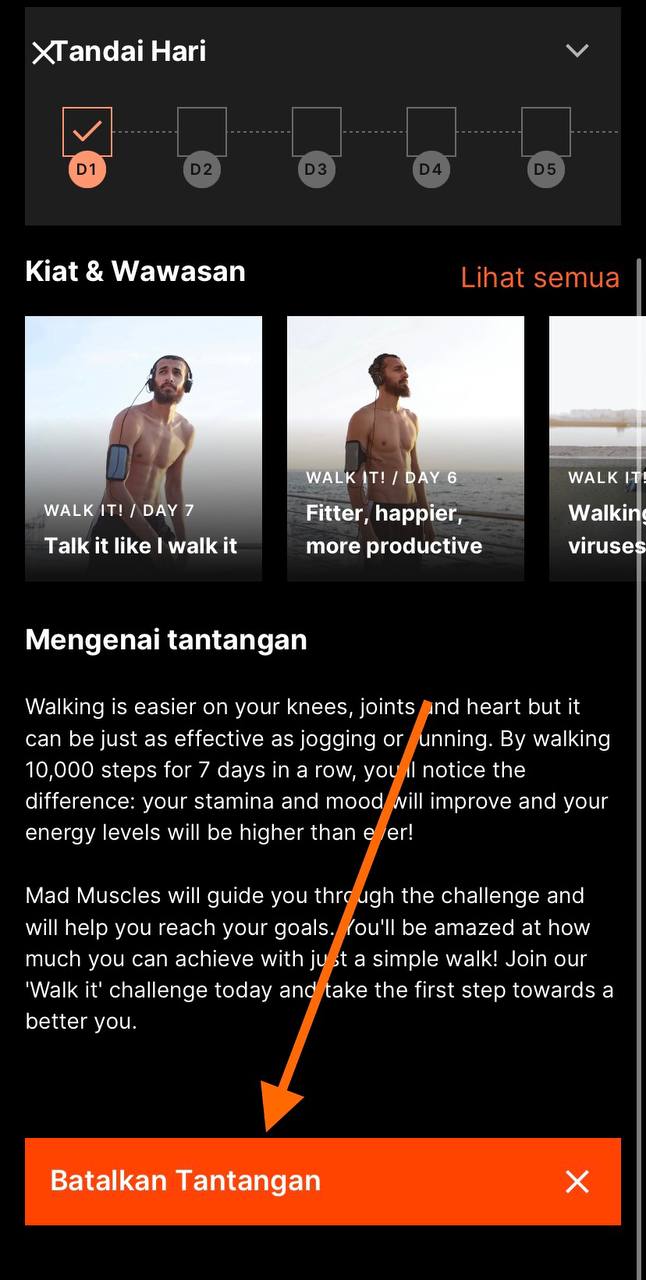This screenshot has height=1280, width=646.
Task: Open the Walking viruses Day card
Action: point(598,448)
